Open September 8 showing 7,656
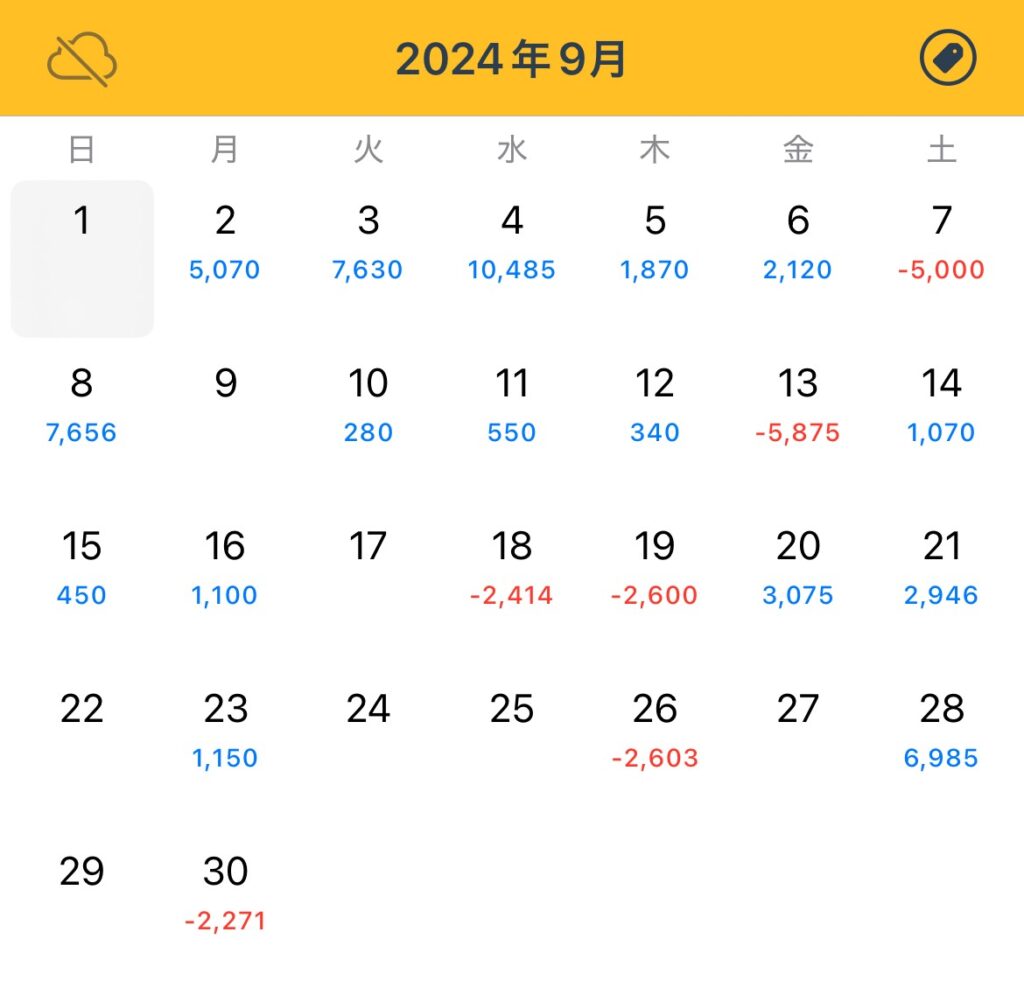Image resolution: width=1024 pixels, height=1002 pixels. tap(82, 405)
